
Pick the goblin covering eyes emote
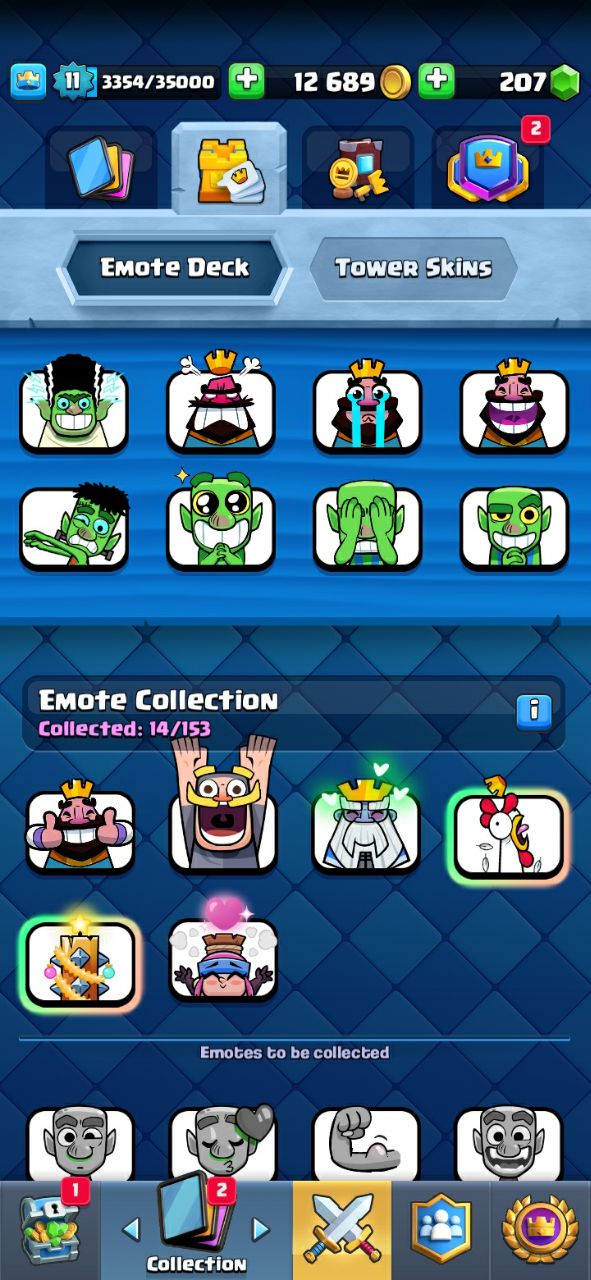click(367, 526)
